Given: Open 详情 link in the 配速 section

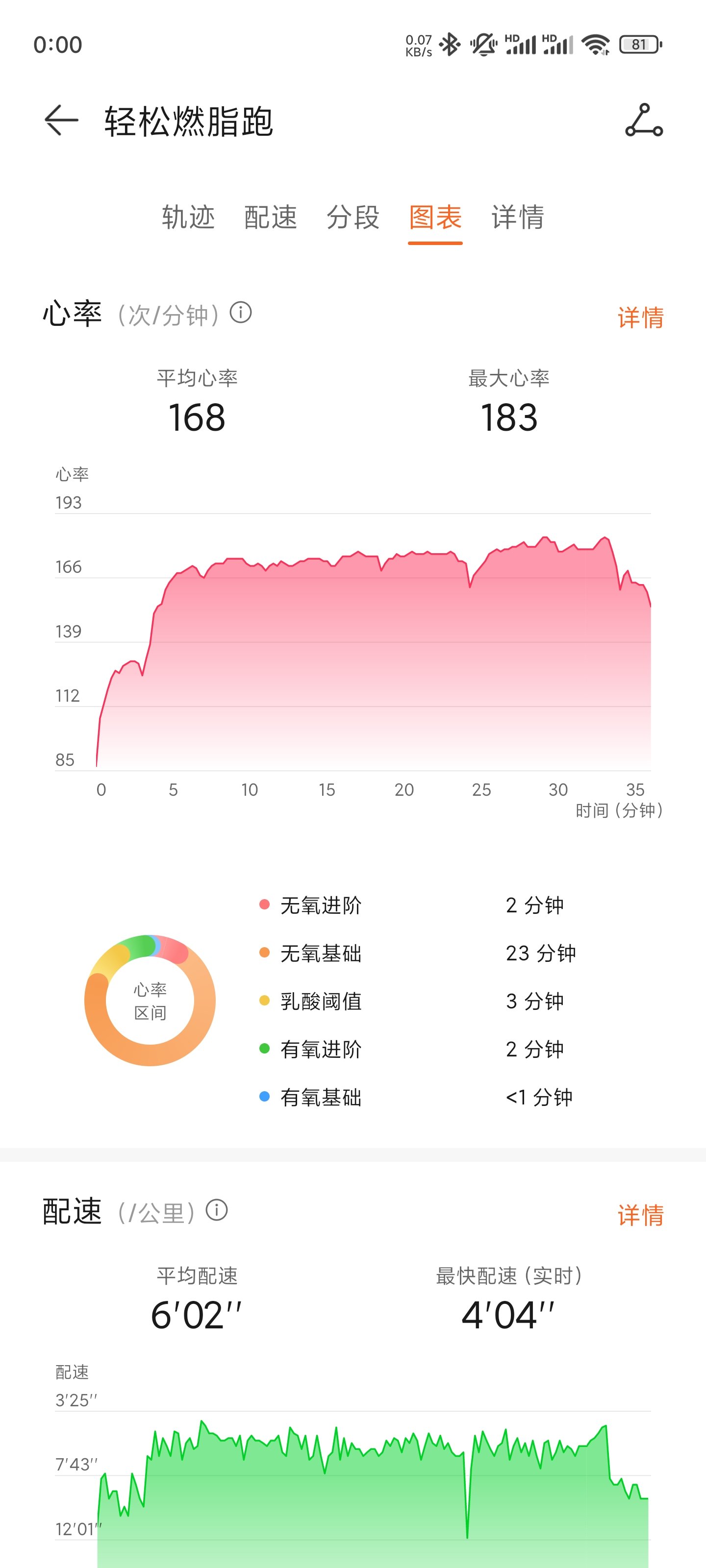Looking at the screenshot, I should tap(640, 1215).
